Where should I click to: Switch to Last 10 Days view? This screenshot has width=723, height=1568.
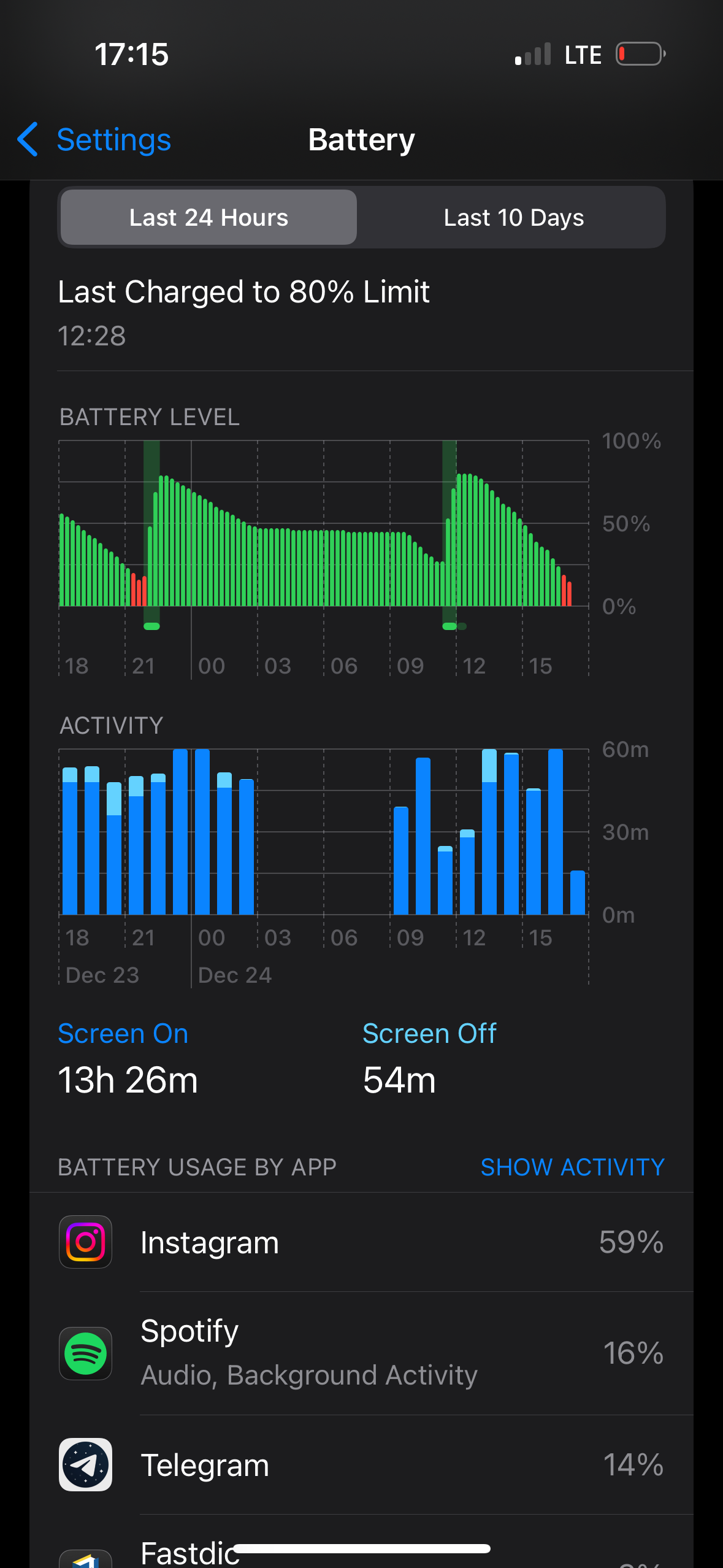coord(513,218)
